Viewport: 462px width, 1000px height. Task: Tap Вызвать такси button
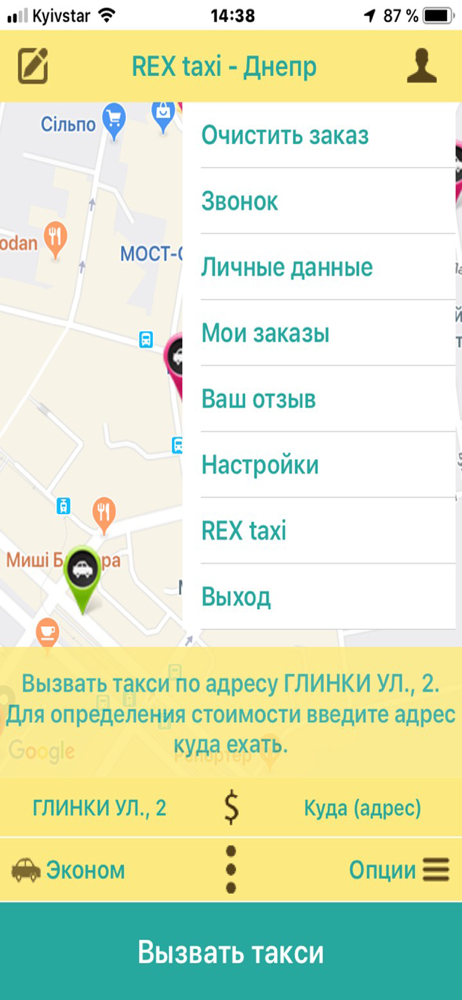click(x=231, y=952)
